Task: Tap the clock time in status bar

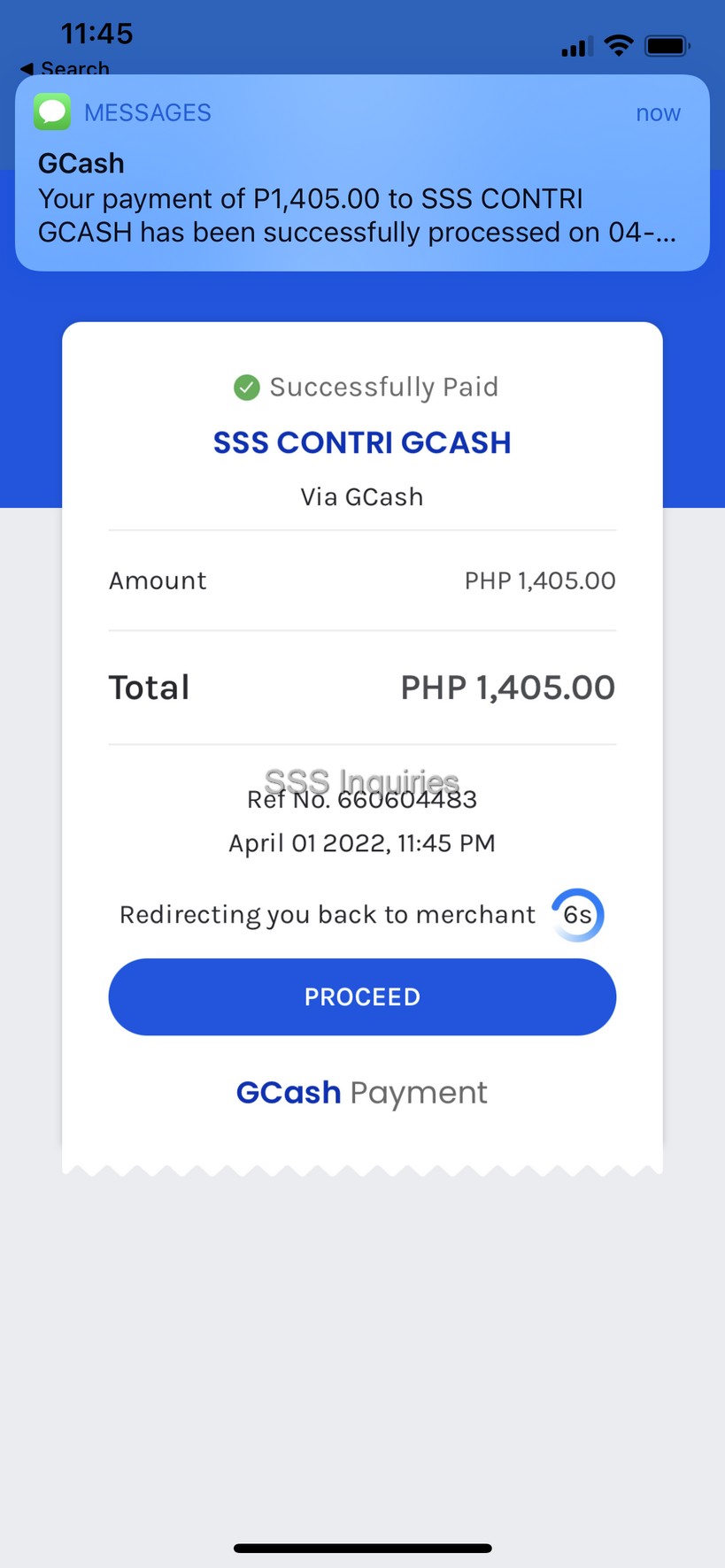Action: 97,34
